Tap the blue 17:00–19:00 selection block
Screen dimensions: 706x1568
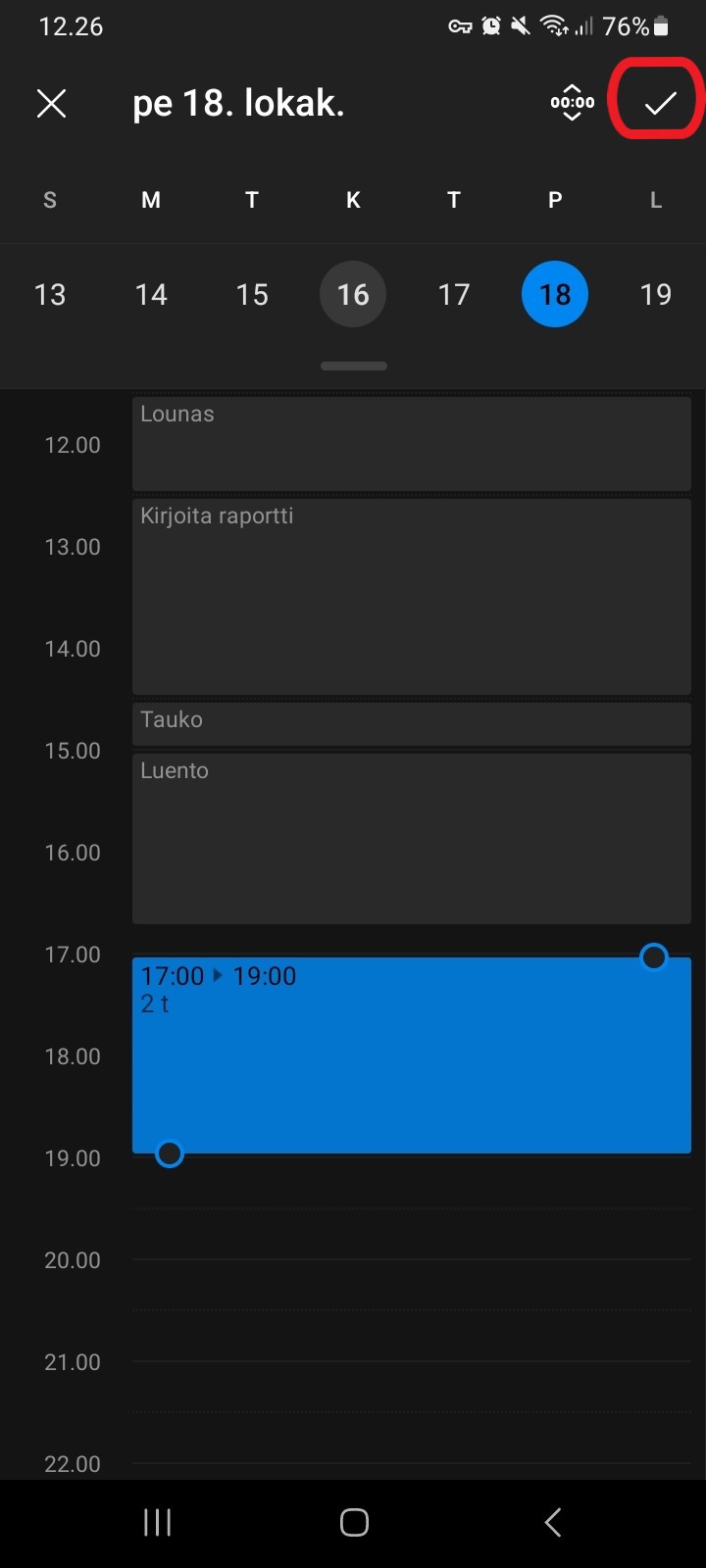pyautogui.click(x=412, y=1055)
